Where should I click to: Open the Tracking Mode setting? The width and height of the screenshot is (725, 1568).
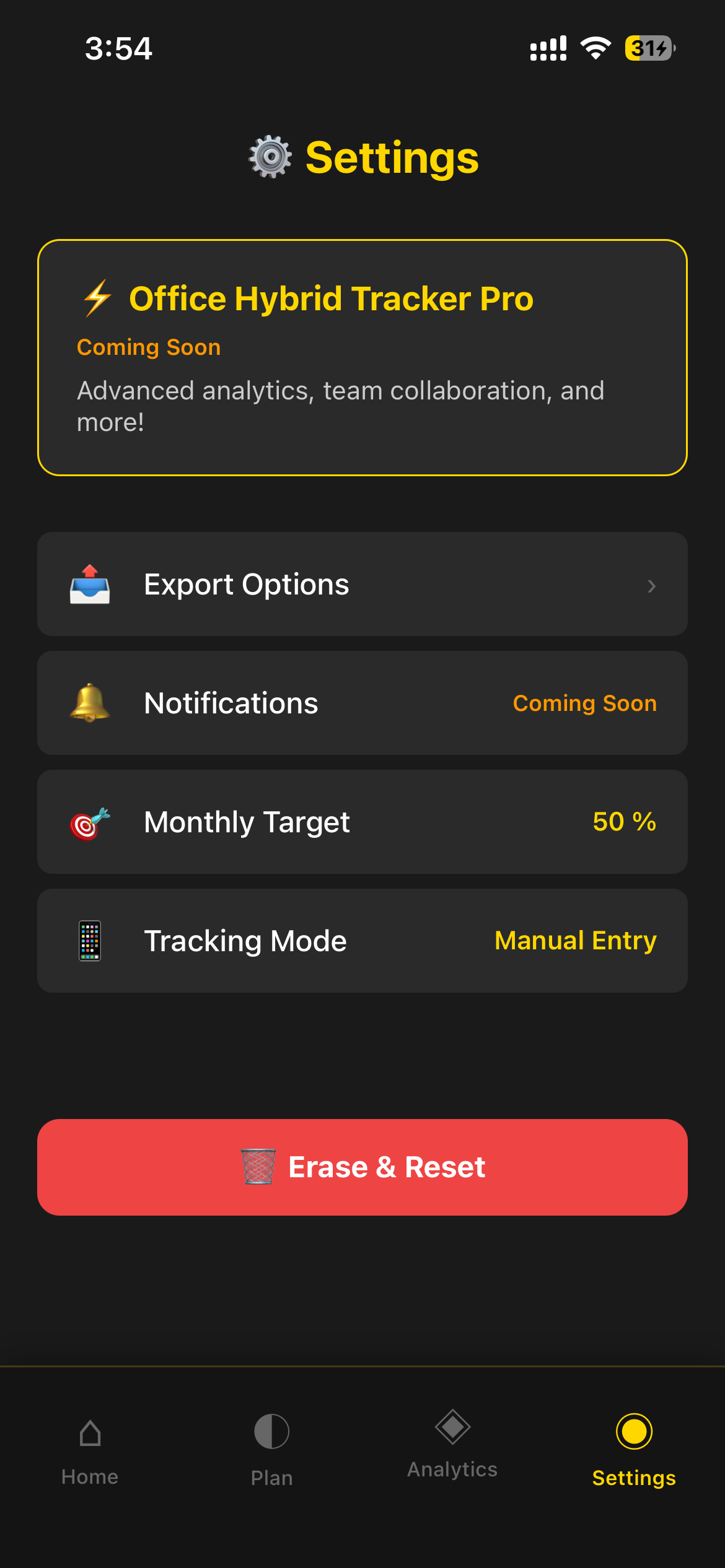tap(362, 941)
